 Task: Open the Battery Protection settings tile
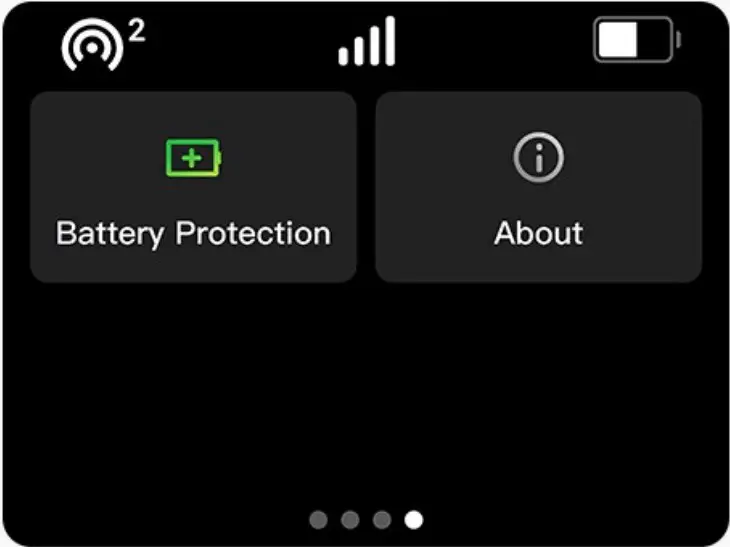click(x=193, y=187)
